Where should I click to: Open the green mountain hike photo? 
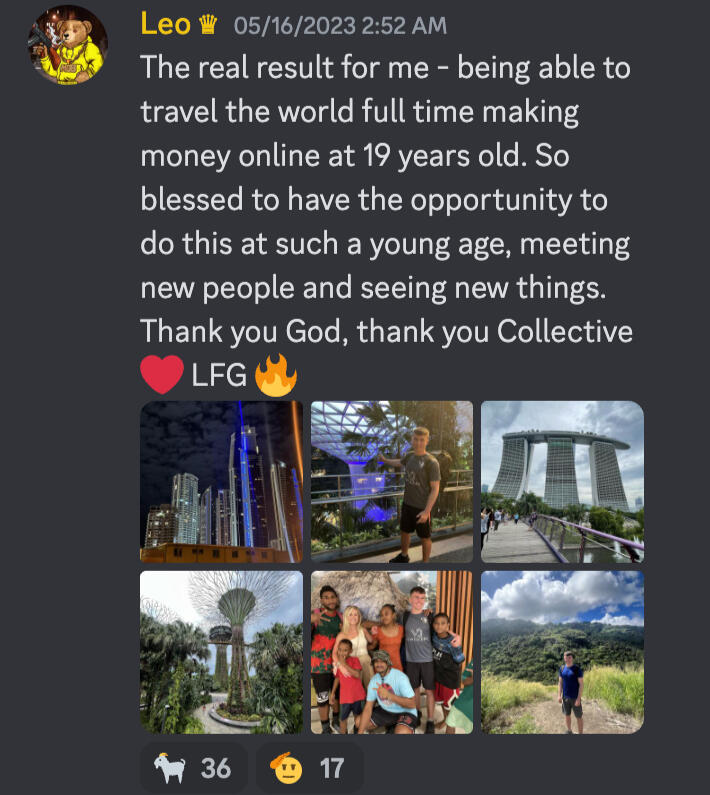[x=562, y=652]
